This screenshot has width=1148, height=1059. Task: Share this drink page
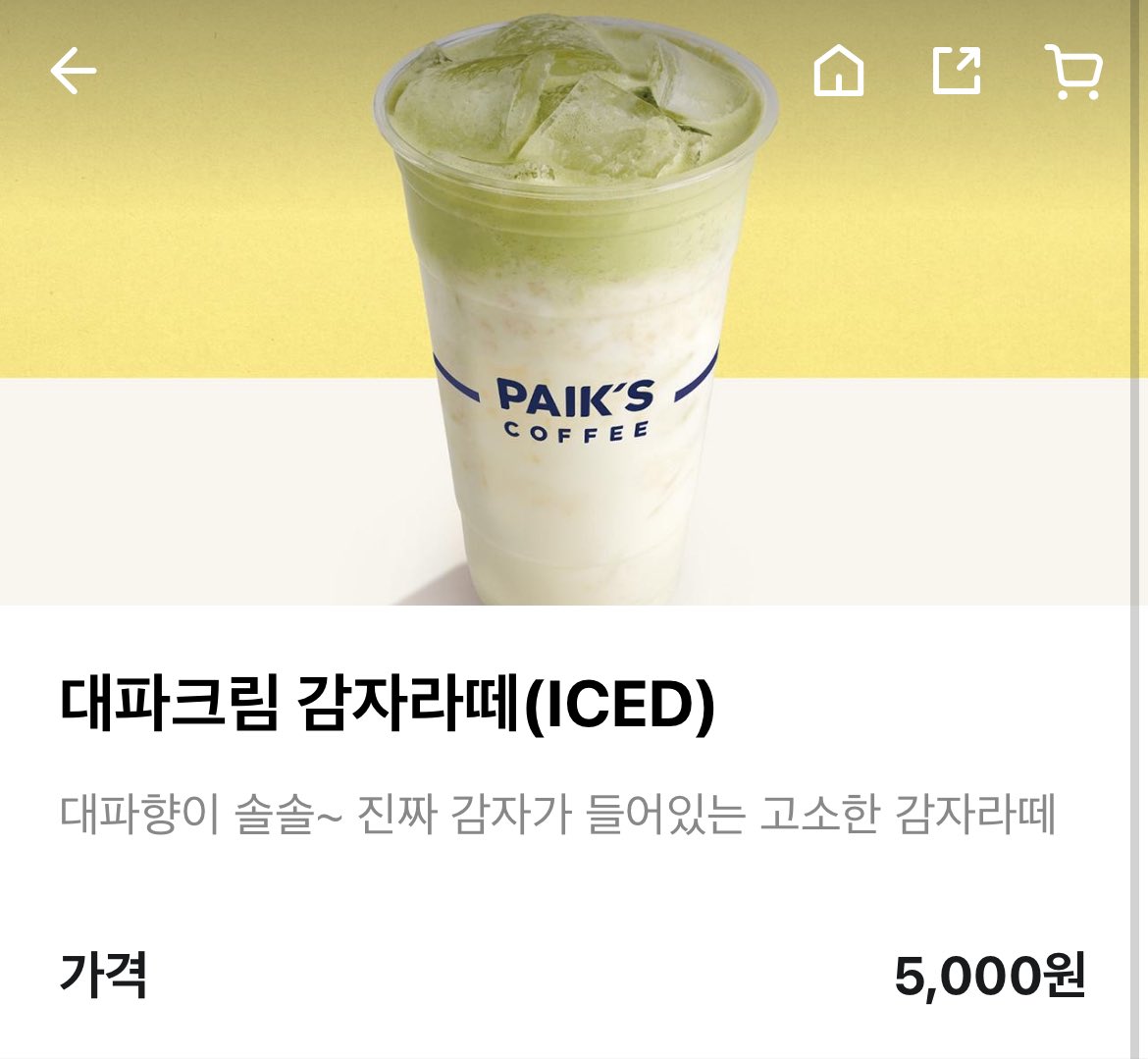coord(957,72)
